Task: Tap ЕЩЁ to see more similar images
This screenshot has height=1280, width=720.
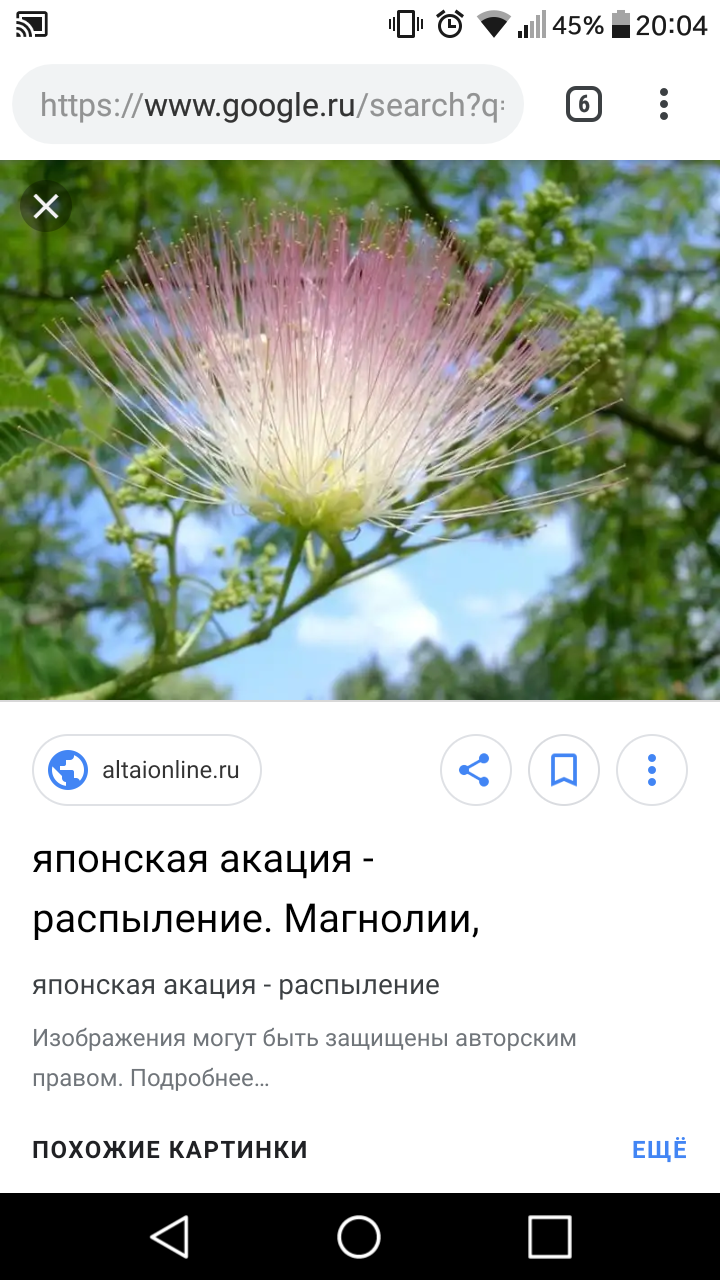Action: tap(659, 1150)
